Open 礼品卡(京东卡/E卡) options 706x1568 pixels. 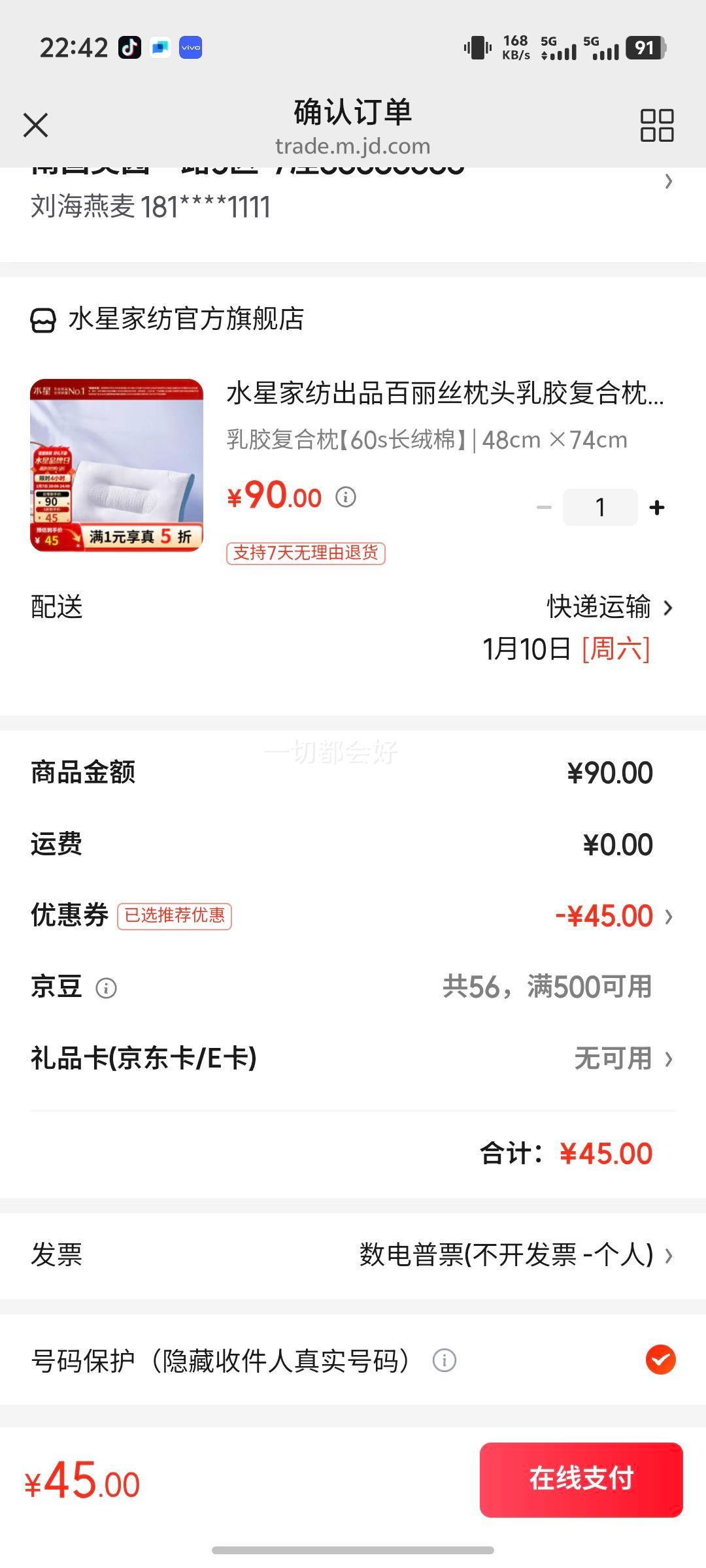pos(622,1058)
